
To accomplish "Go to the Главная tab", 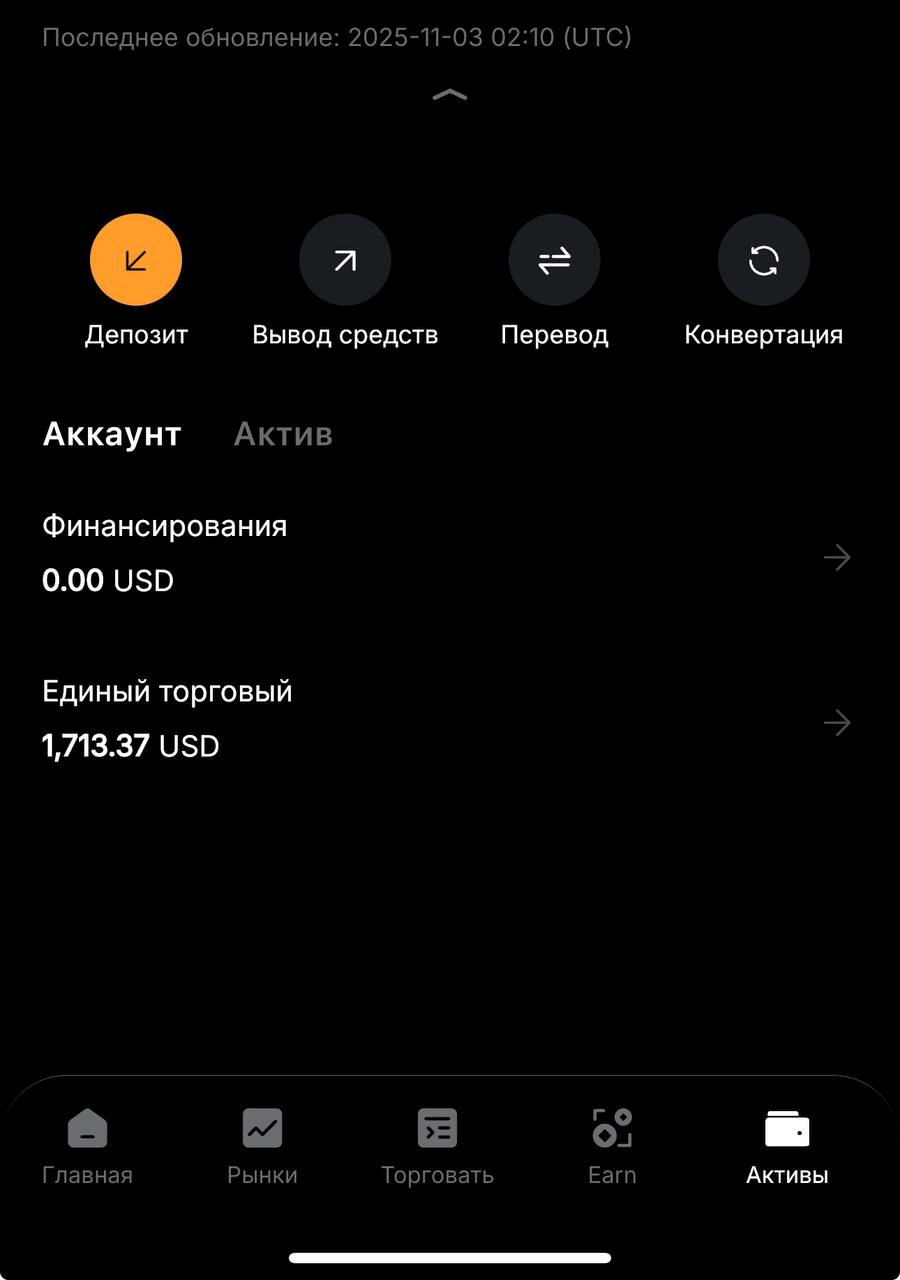I will [x=87, y=1146].
